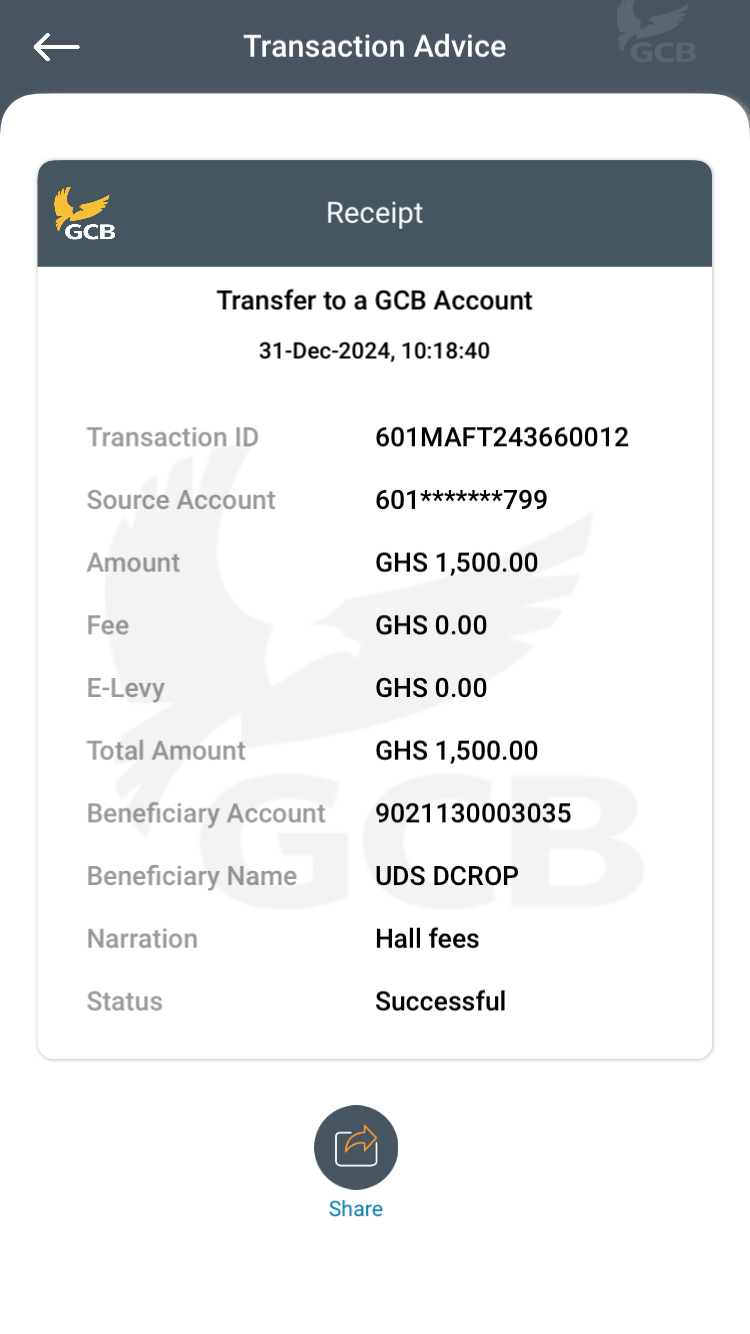Screen dimensions: 750x1334
Task: Go back using the top-left arrow
Action: 56,47
